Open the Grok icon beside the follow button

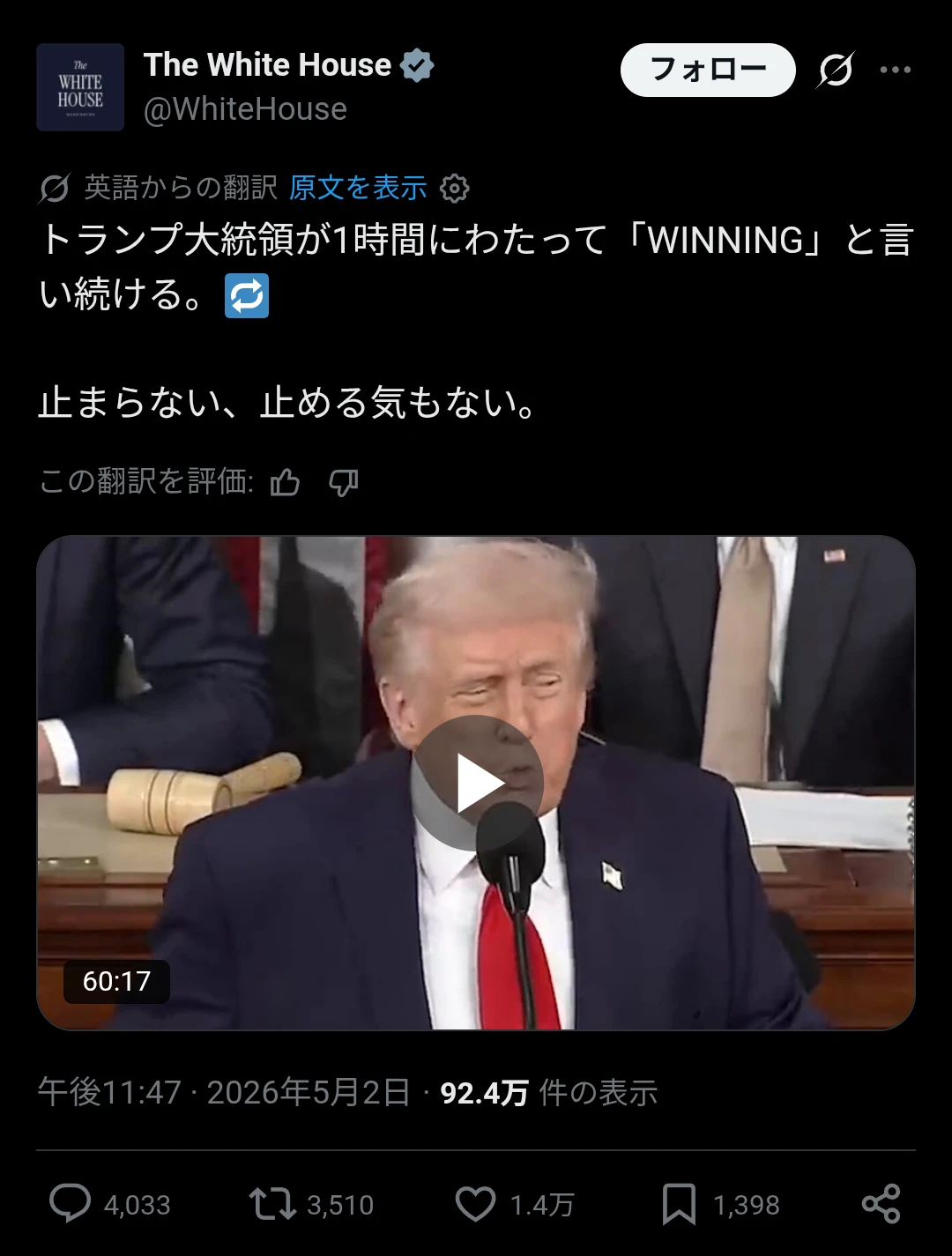pos(835,70)
